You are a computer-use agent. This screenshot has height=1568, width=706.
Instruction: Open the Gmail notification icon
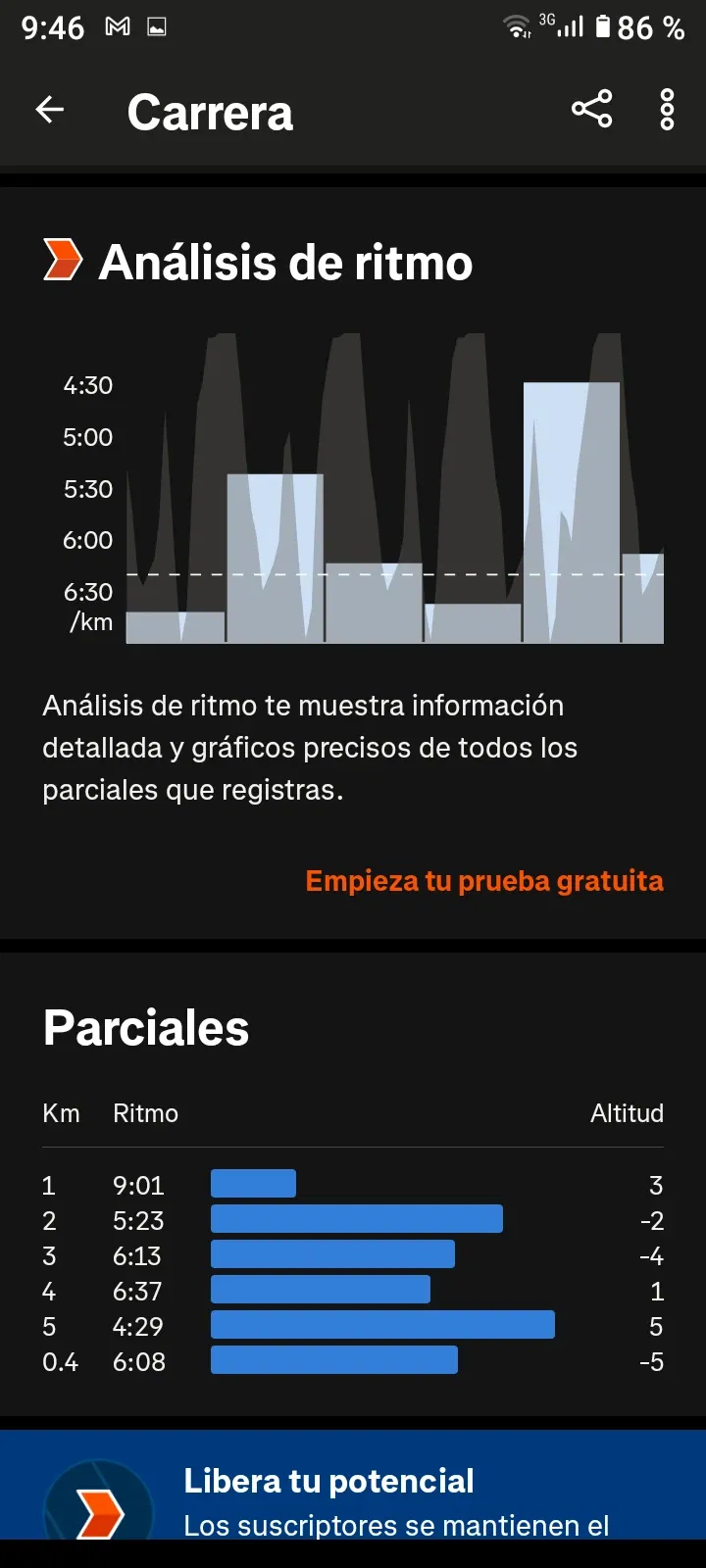pyautogui.click(x=118, y=26)
